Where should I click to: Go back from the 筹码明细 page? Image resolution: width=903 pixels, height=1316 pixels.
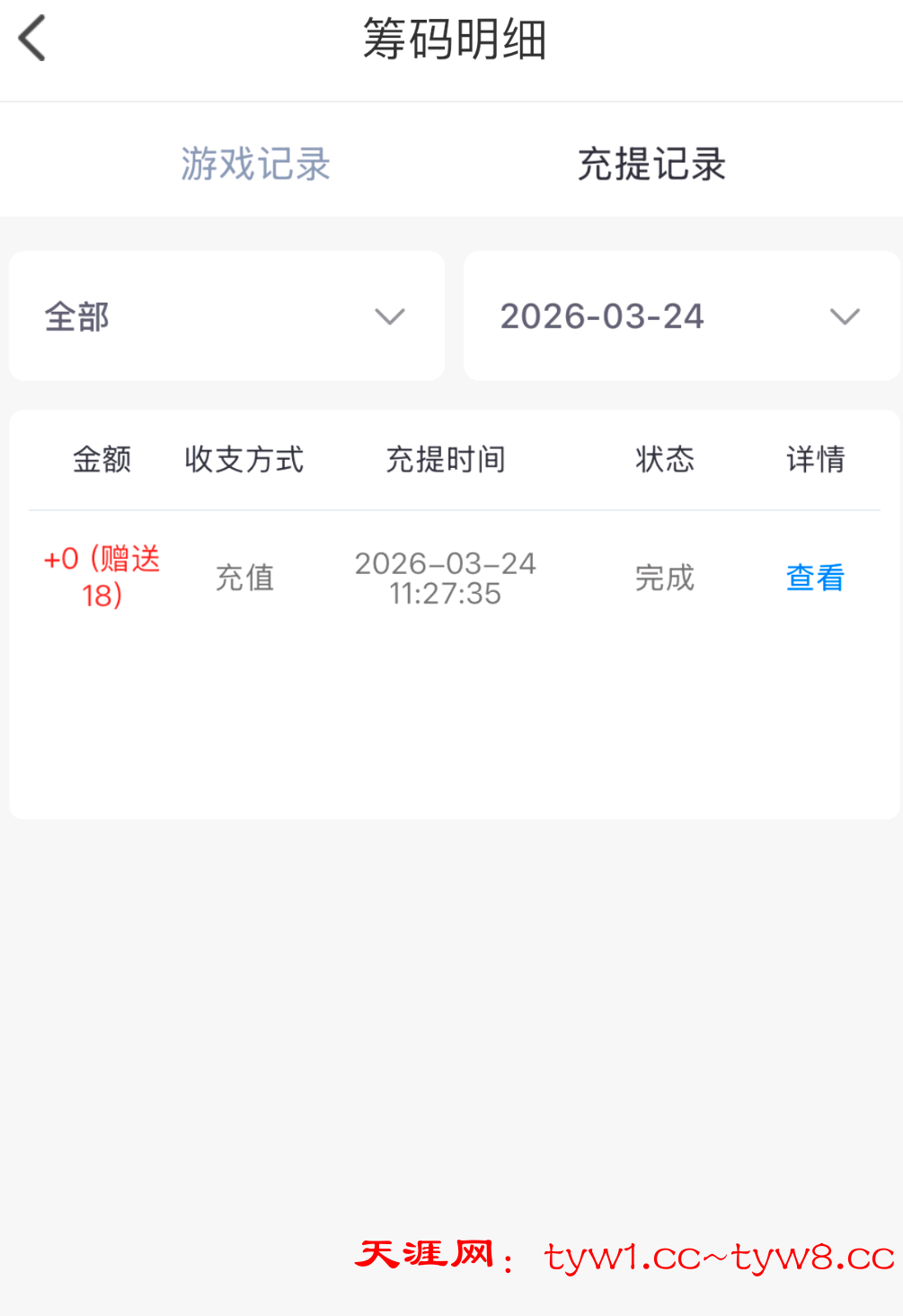coord(32,40)
